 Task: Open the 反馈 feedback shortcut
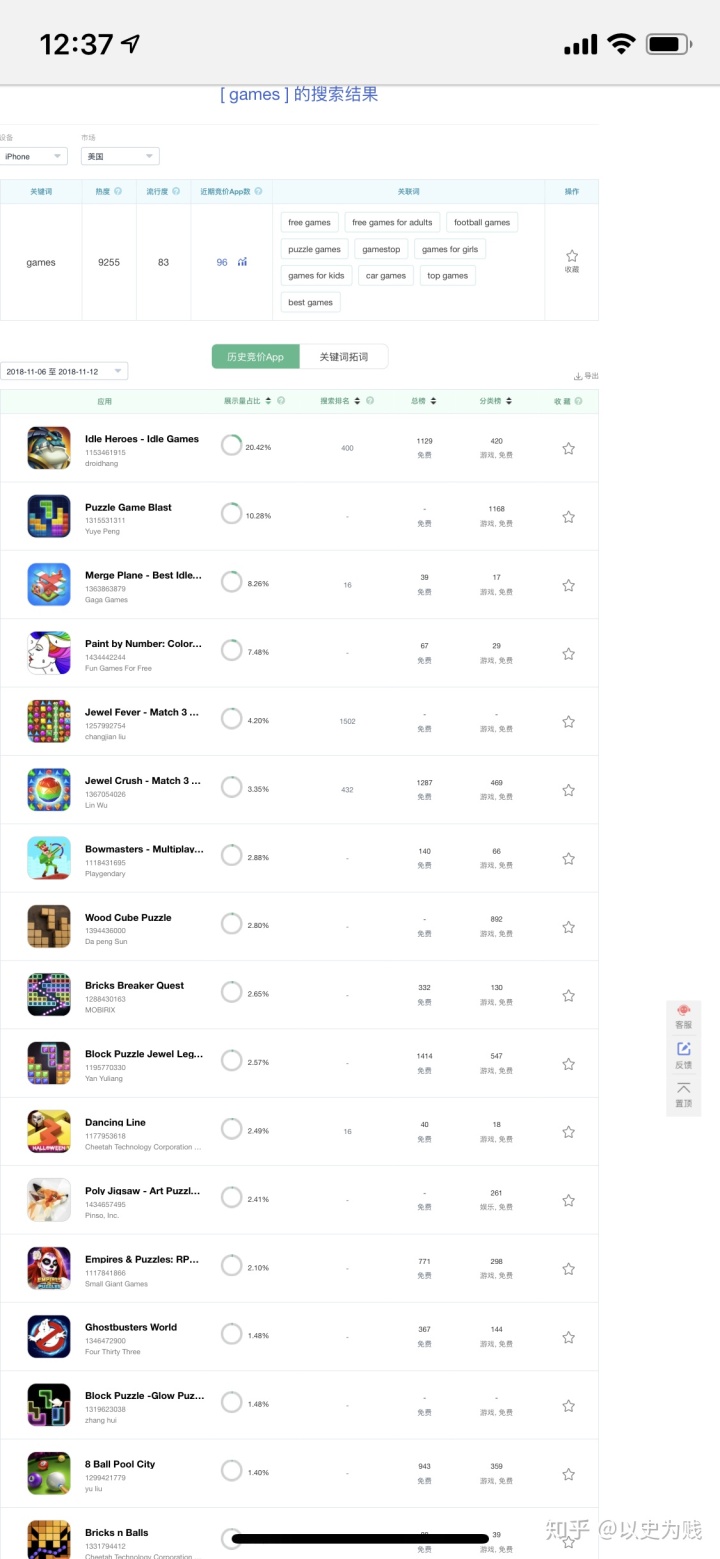tap(683, 1055)
